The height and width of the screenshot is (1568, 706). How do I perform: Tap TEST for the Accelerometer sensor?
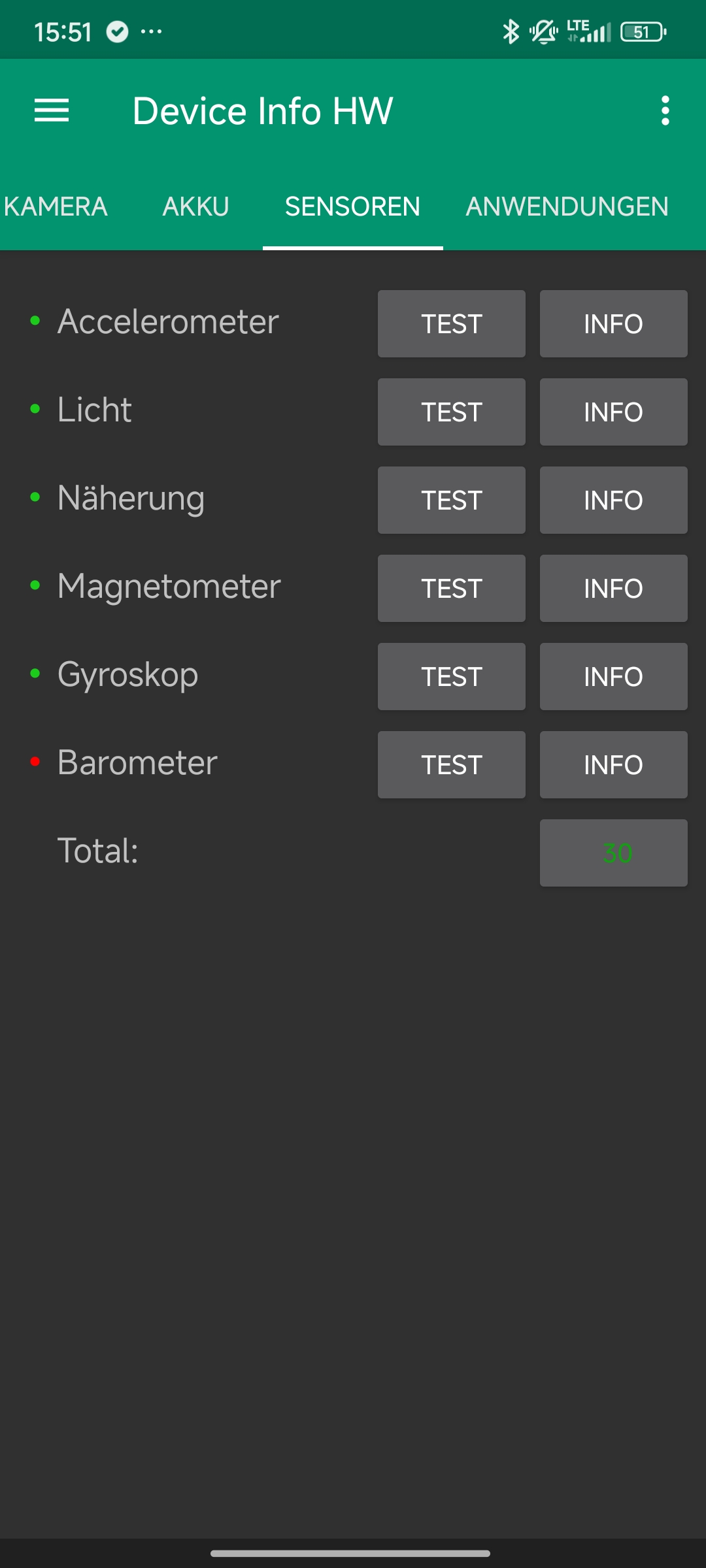point(452,324)
